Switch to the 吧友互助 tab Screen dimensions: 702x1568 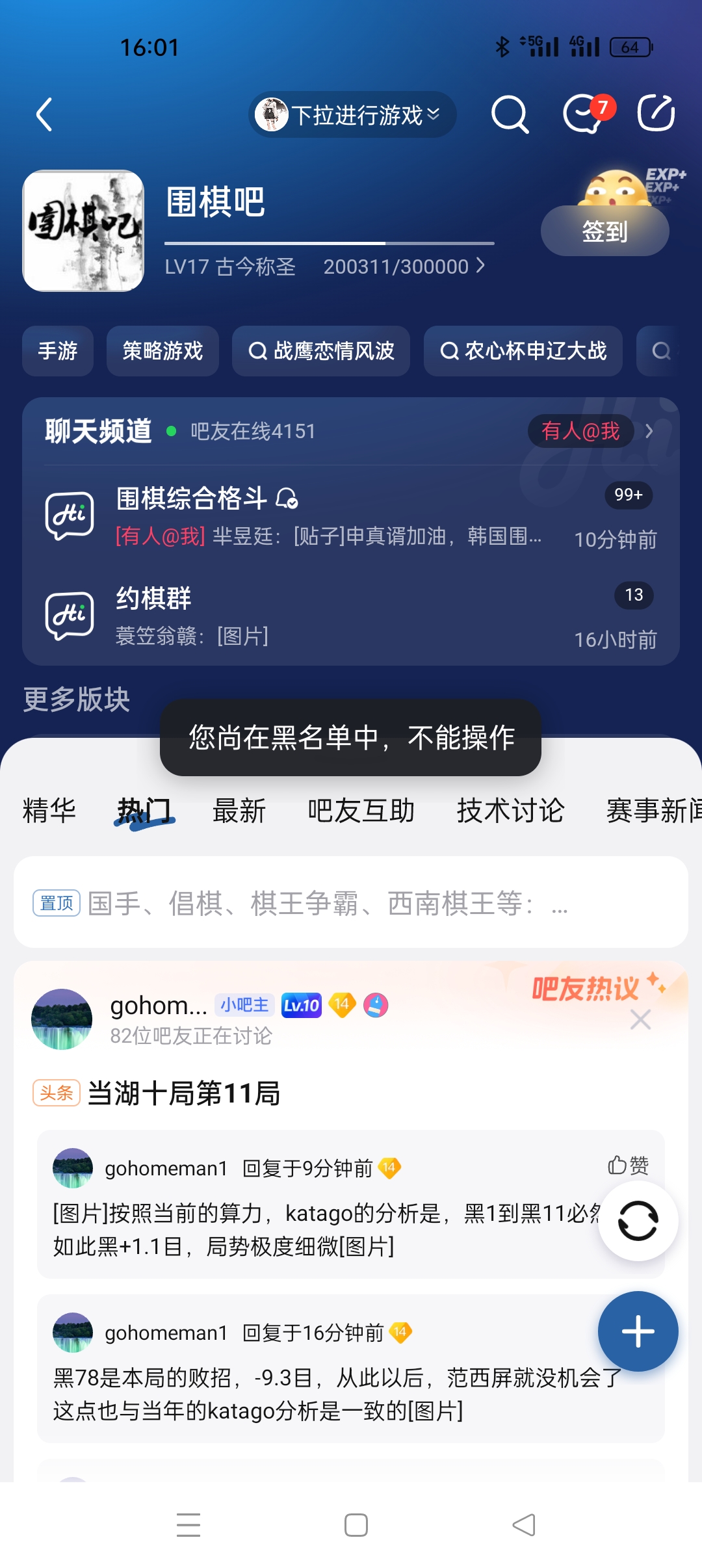point(361,811)
